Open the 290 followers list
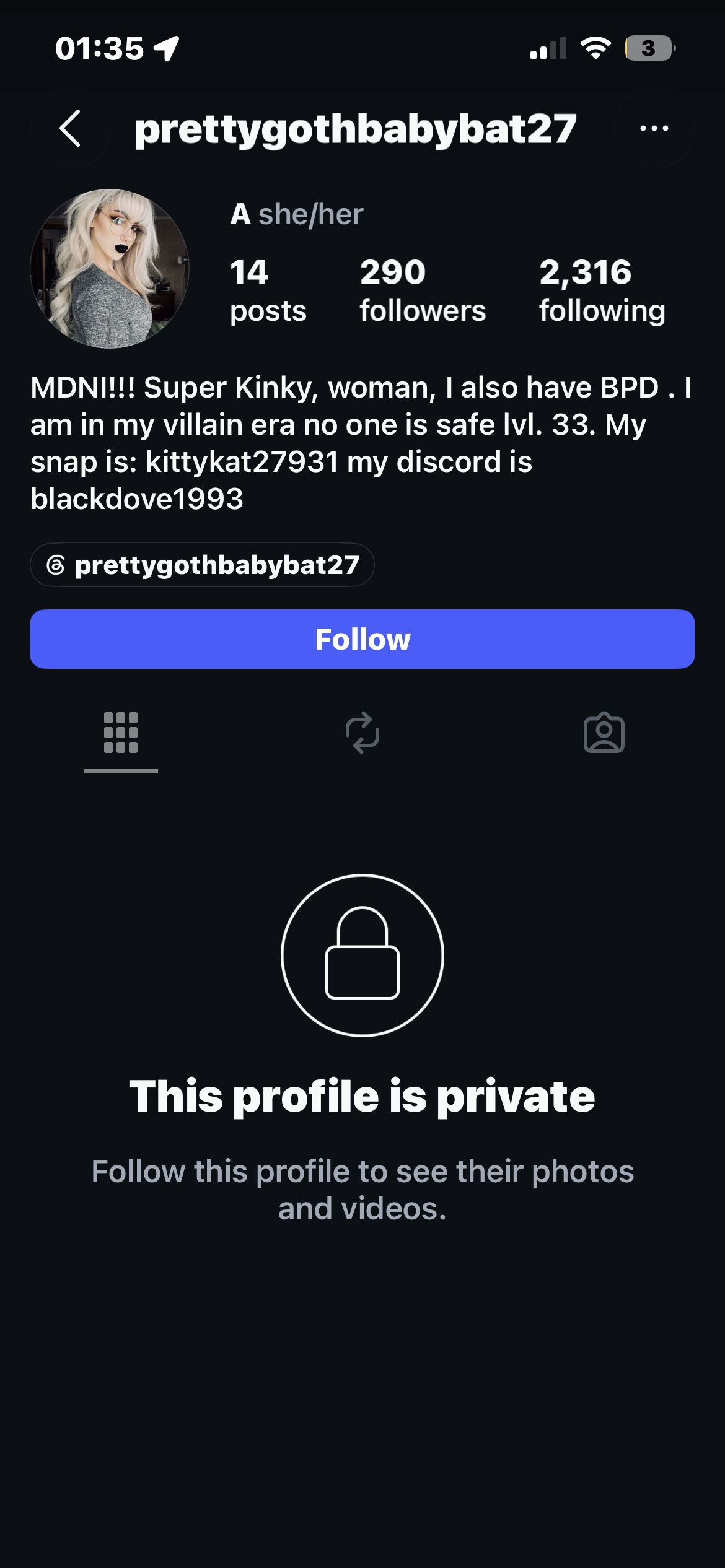This screenshot has height=1568, width=725. coord(423,290)
